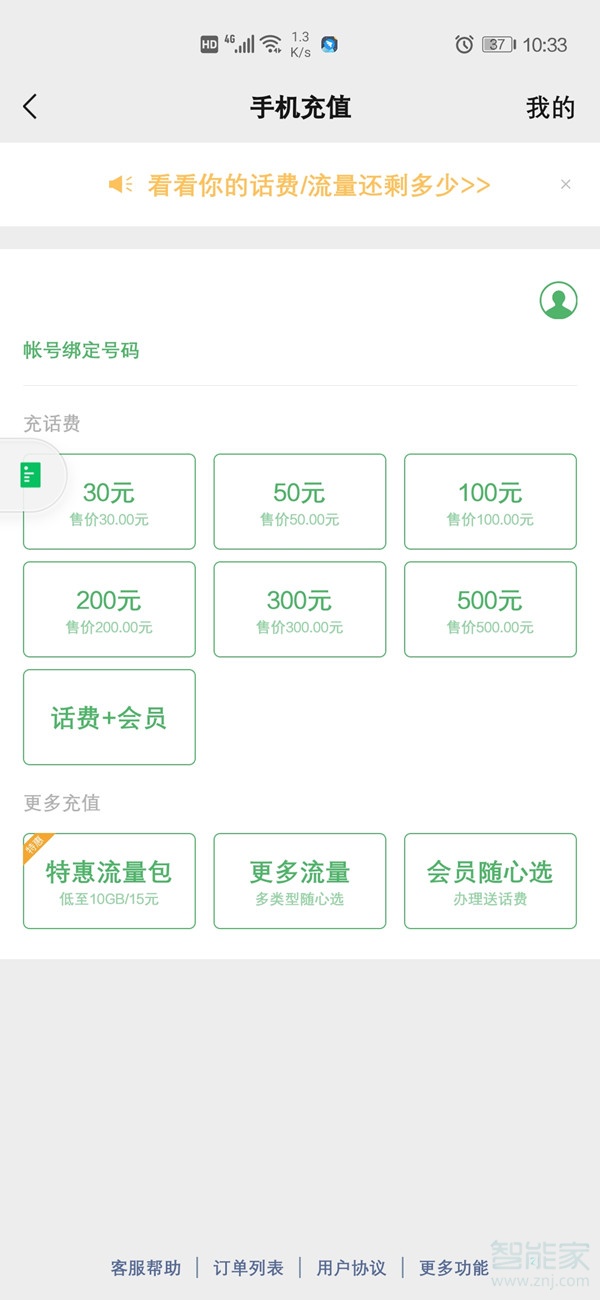Open the green contact profile icon

tap(558, 300)
